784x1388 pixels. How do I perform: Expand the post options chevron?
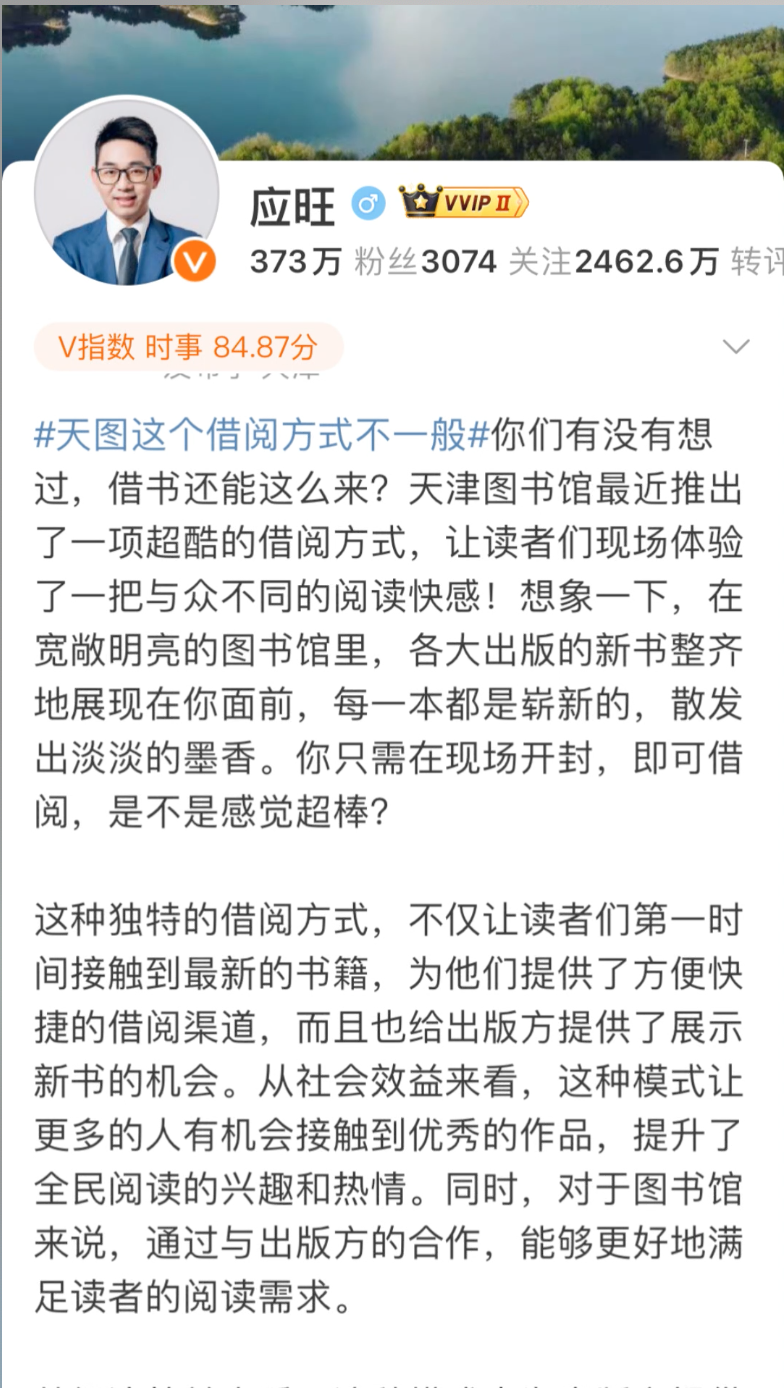tap(736, 347)
